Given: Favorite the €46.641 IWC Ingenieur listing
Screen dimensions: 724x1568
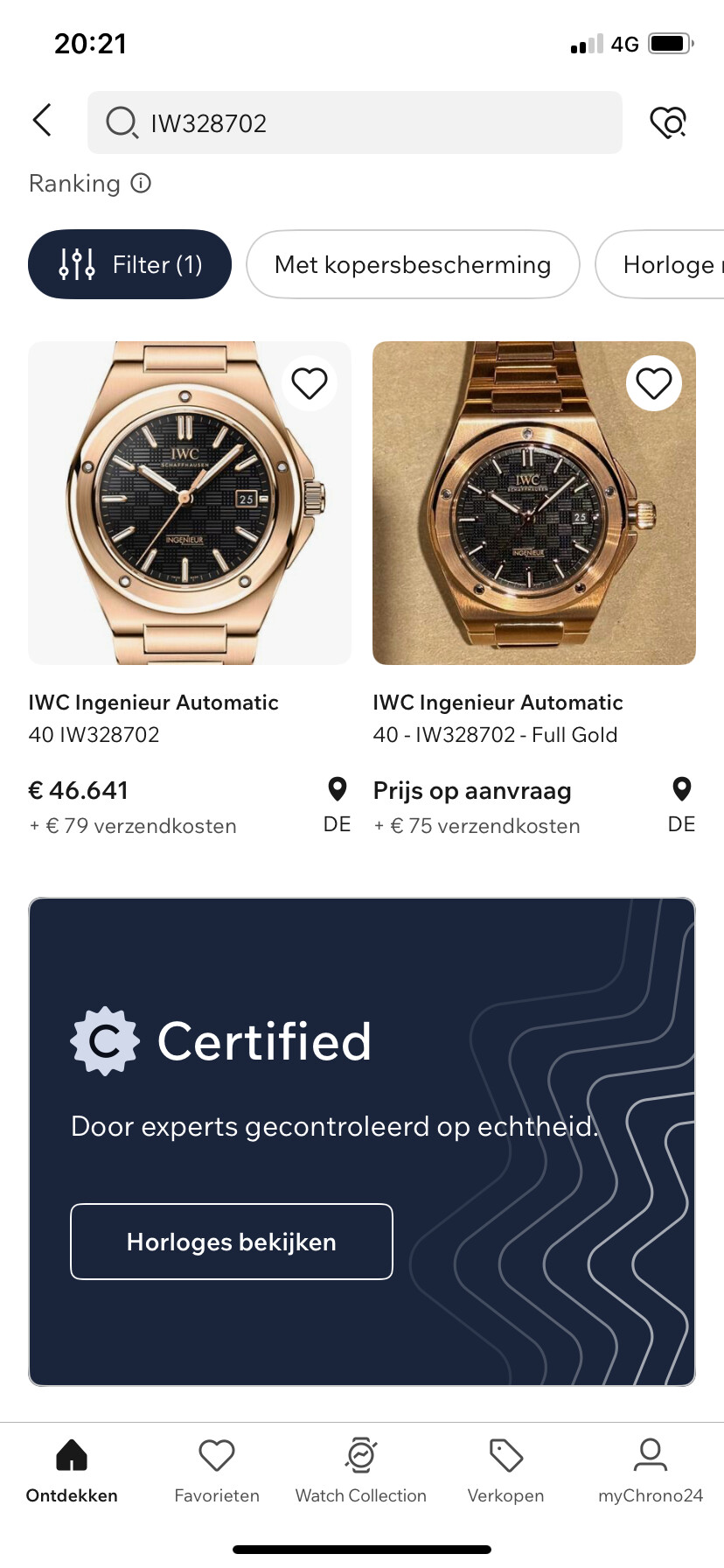Looking at the screenshot, I should click(310, 383).
